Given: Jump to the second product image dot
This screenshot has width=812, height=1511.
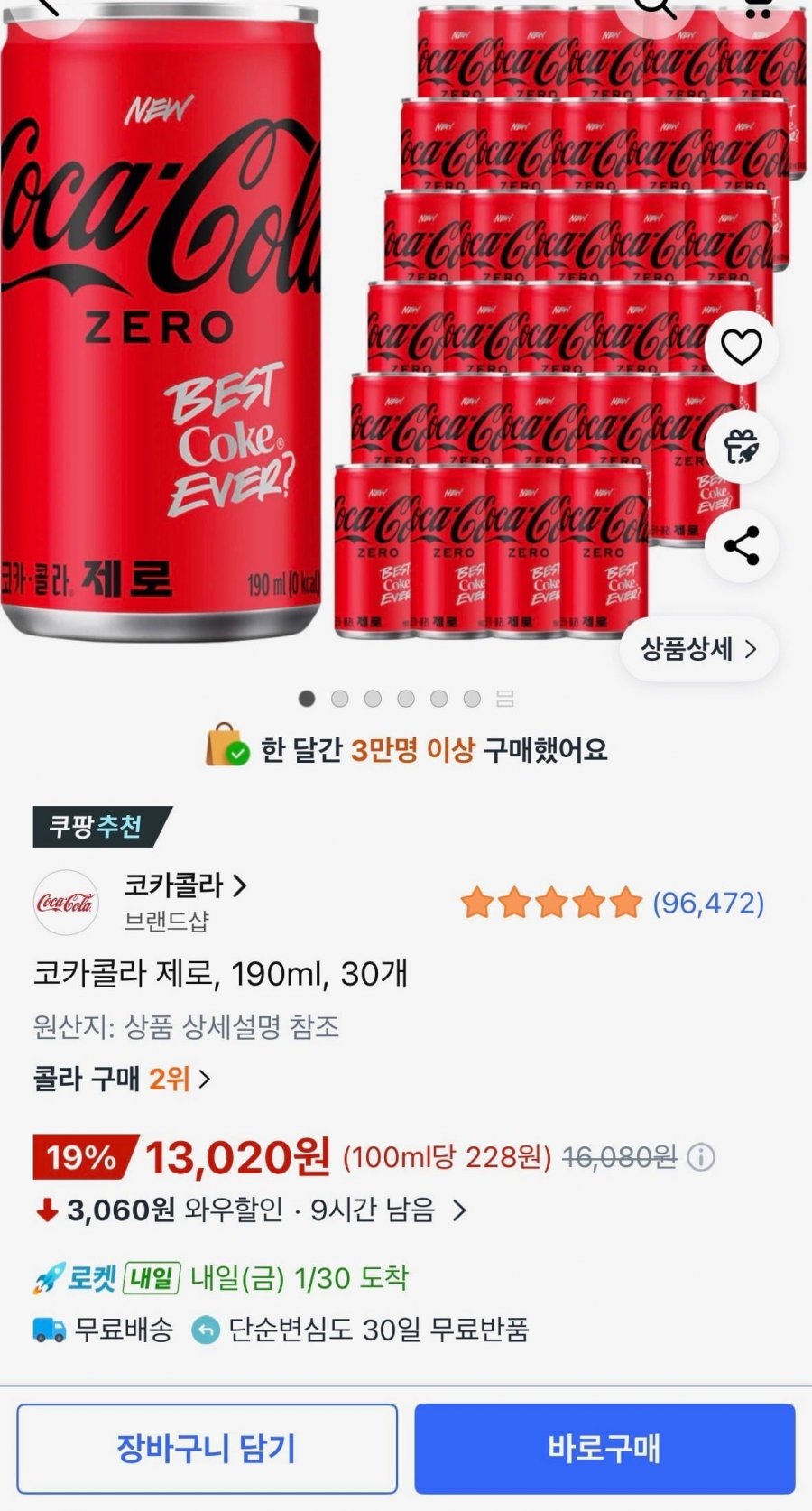Looking at the screenshot, I should tap(340, 699).
